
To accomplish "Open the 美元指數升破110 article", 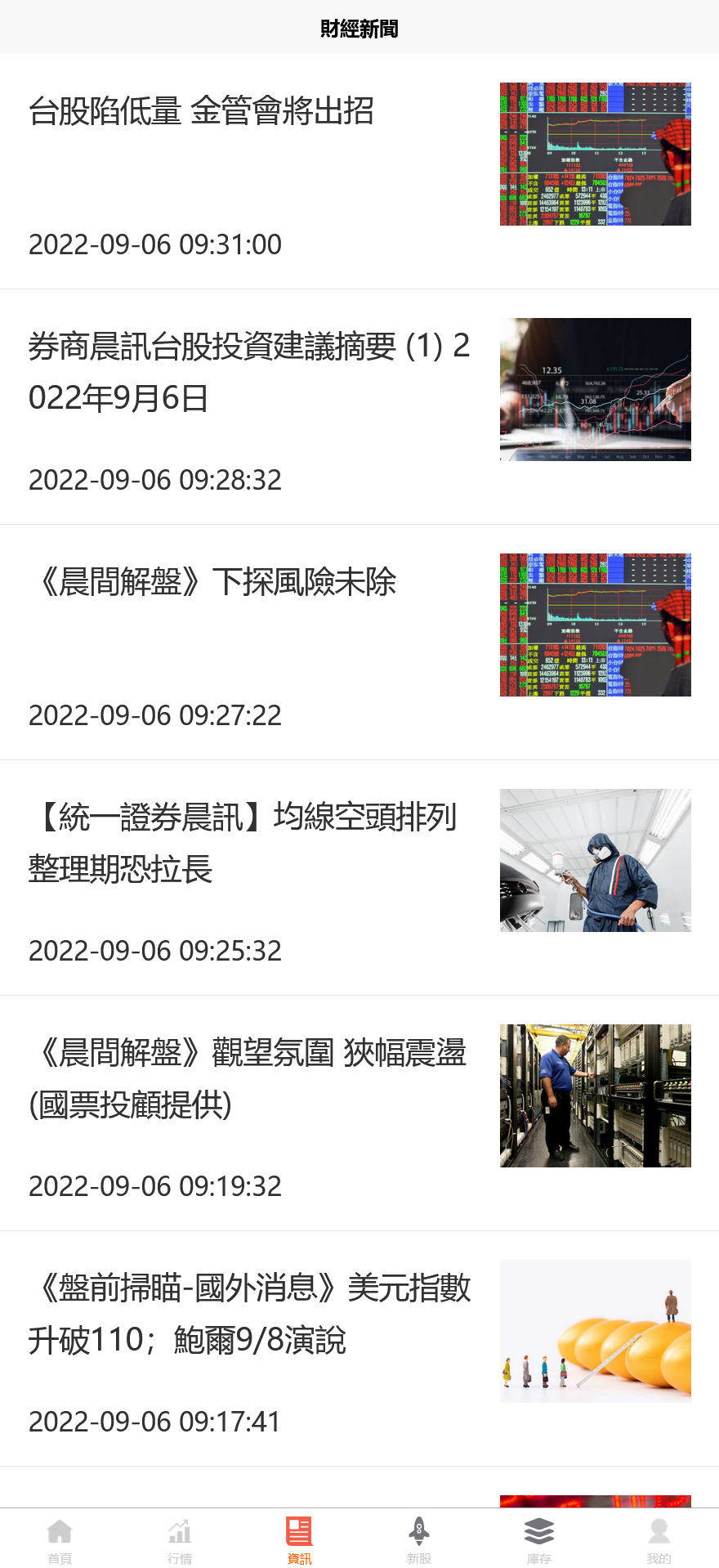I will pos(253,1315).
